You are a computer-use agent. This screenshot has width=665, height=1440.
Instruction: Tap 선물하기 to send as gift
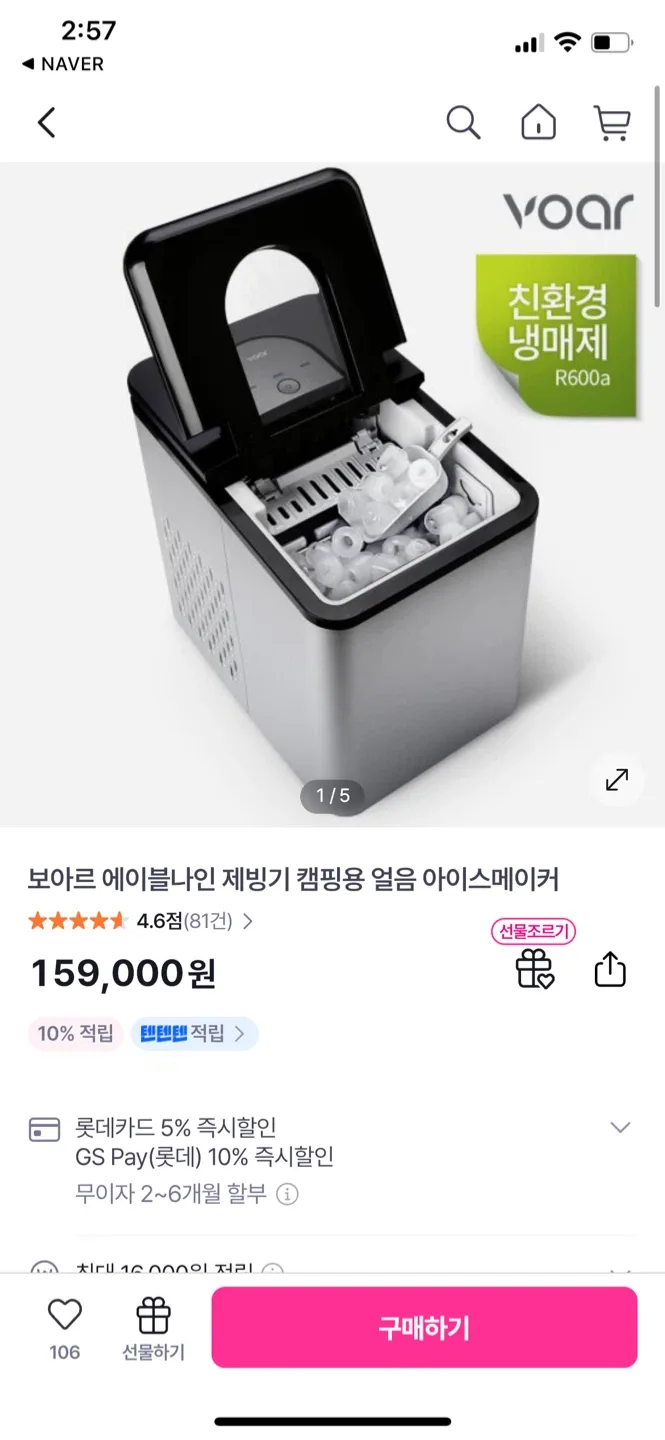[x=153, y=1327]
